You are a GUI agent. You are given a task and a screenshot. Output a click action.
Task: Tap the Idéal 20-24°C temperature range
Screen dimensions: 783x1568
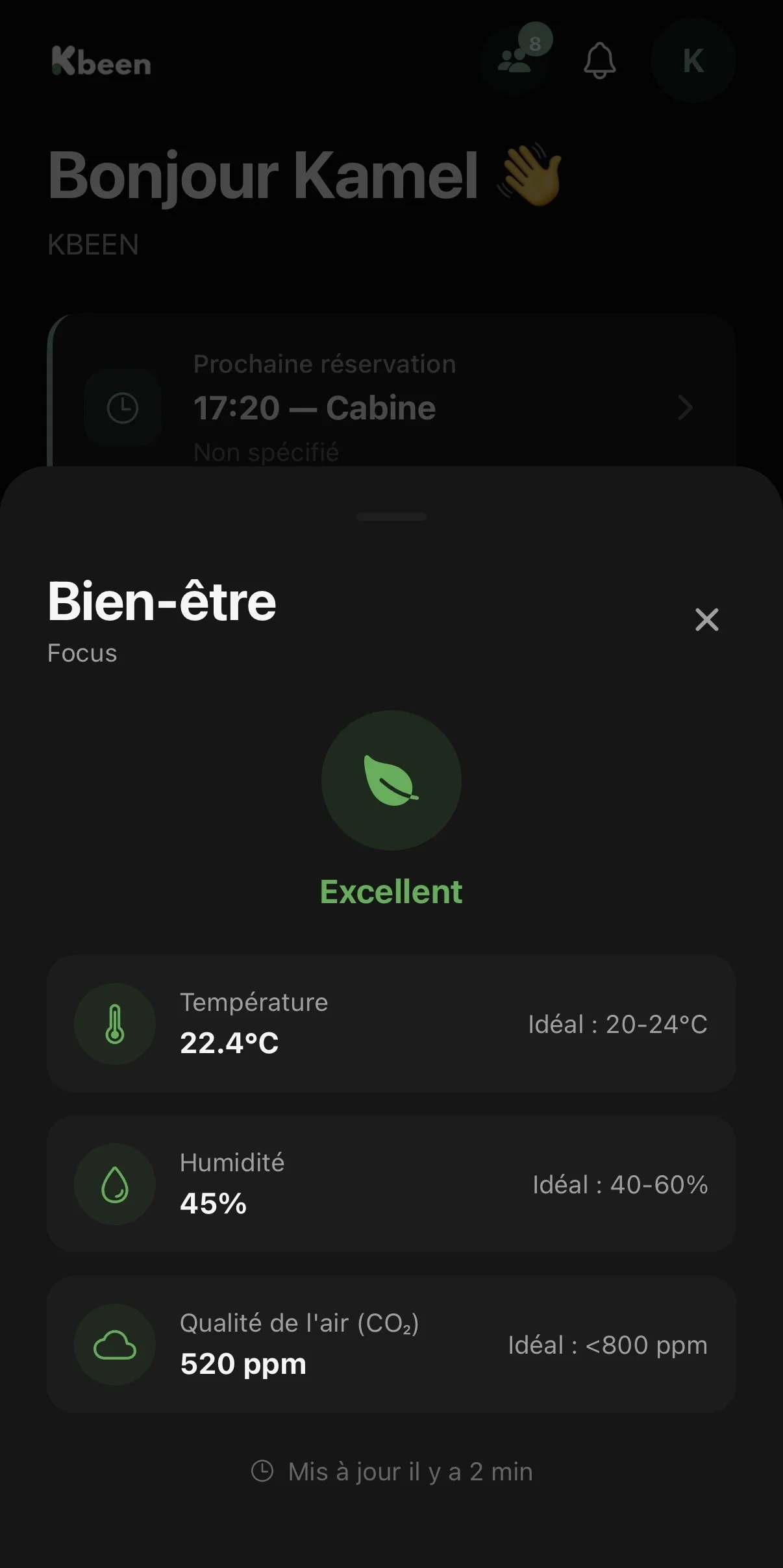pyautogui.click(x=617, y=1025)
